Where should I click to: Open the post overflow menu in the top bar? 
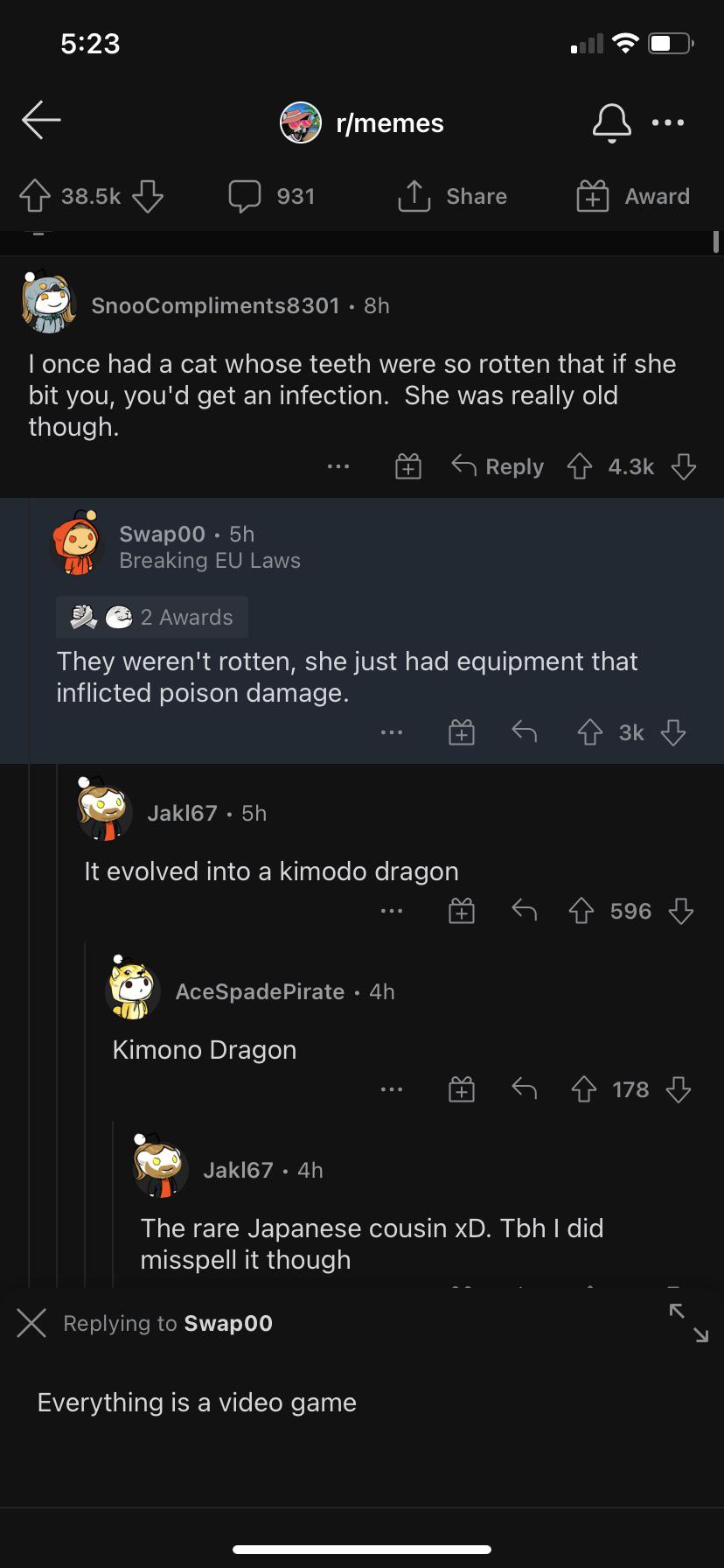coord(669,122)
